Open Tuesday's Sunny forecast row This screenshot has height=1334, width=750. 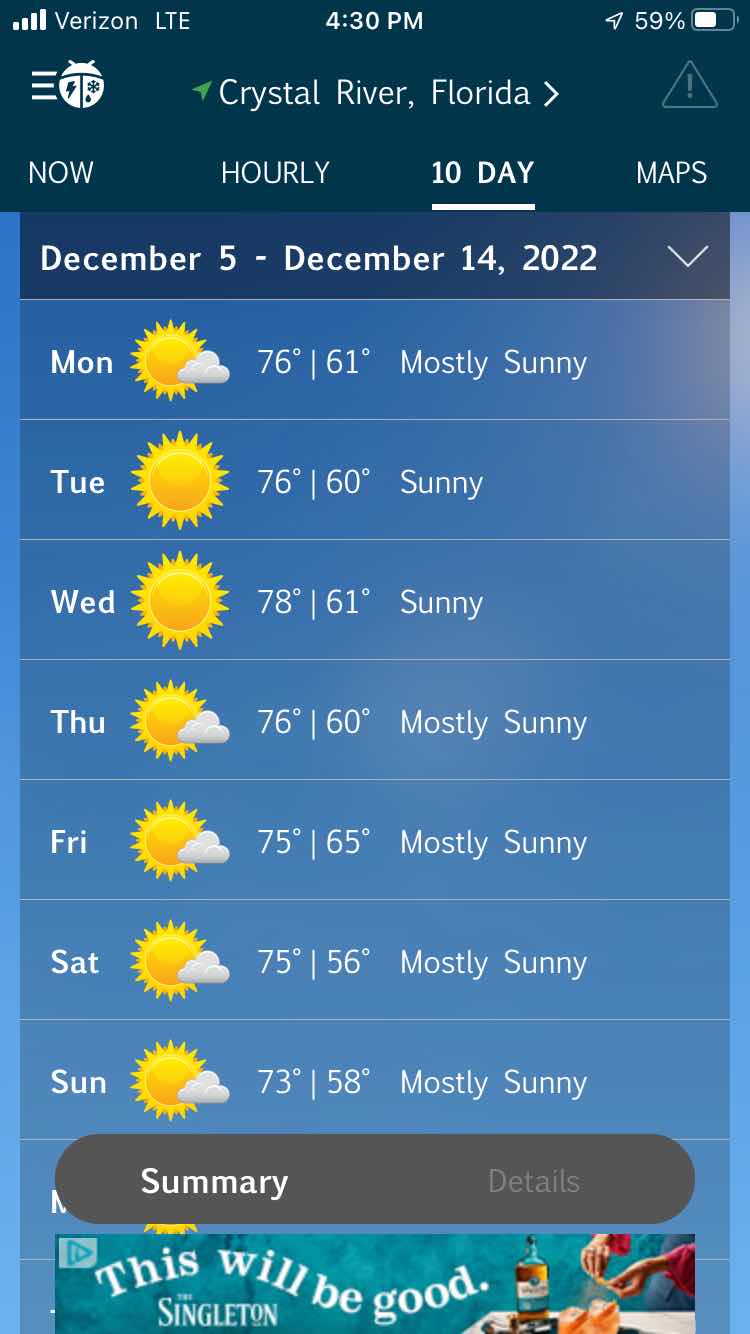click(375, 481)
